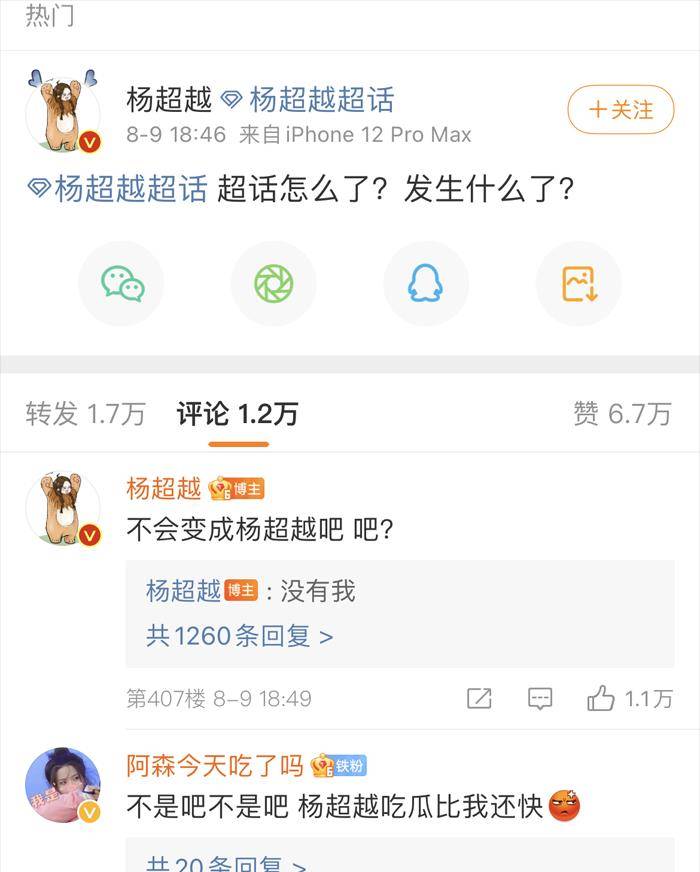Expand 共20条回复 under 阿森今天吃了吗's comment
The height and width of the screenshot is (872, 700).
(226, 862)
